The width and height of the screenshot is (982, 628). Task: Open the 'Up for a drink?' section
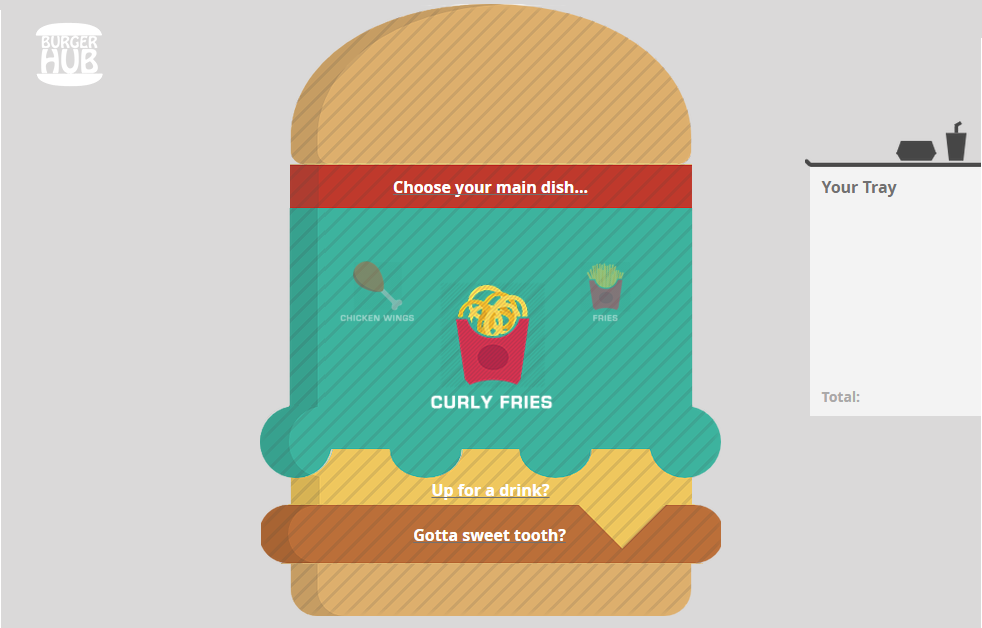(x=490, y=490)
